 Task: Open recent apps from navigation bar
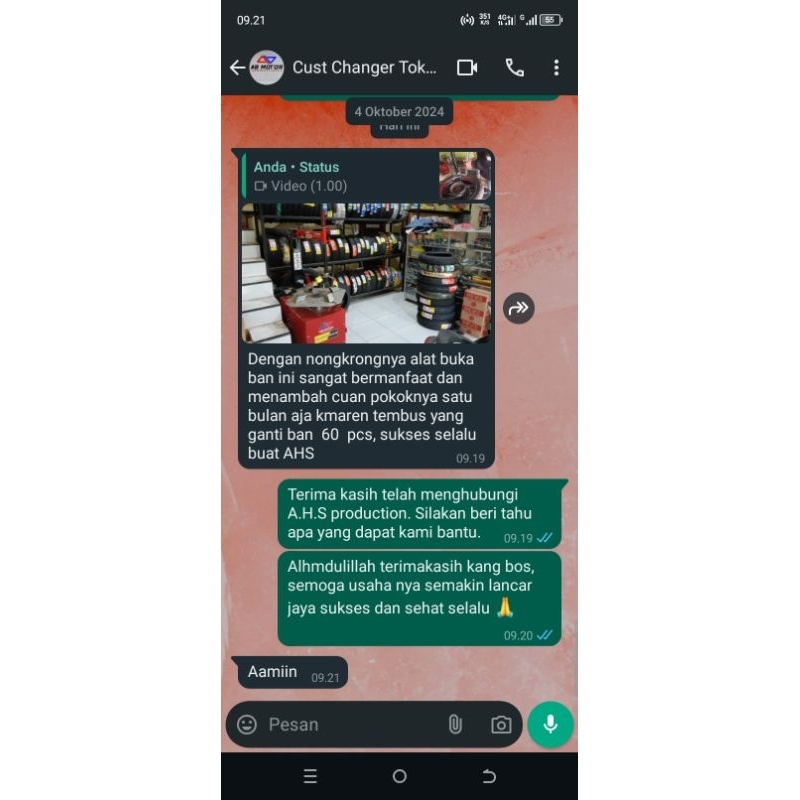pos(310,776)
